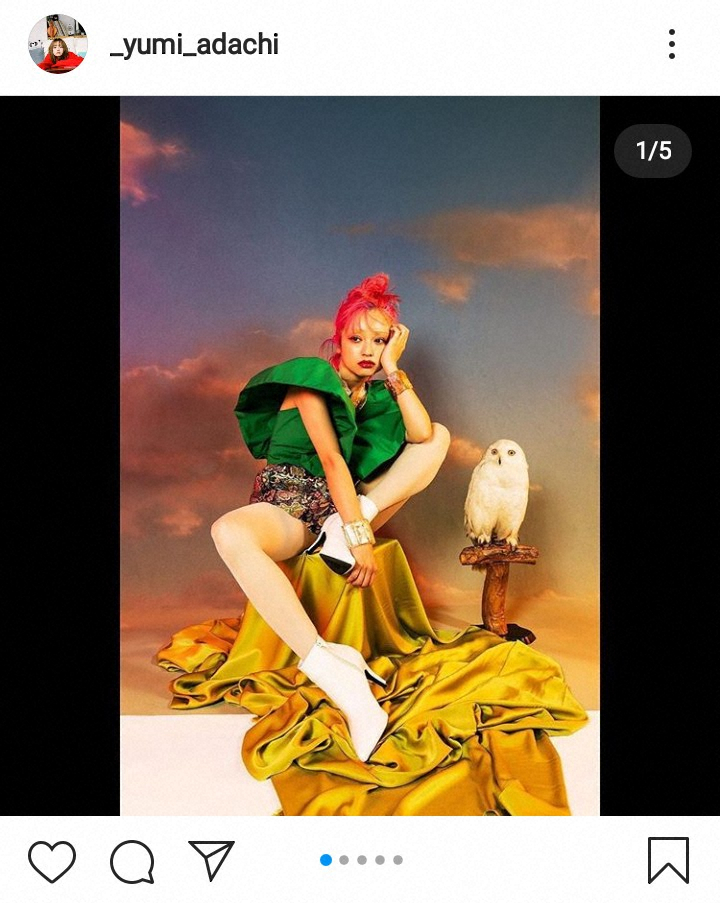Viewport: 720px width, 903px height.
Task: Open the comments on this post
Action: 132,861
